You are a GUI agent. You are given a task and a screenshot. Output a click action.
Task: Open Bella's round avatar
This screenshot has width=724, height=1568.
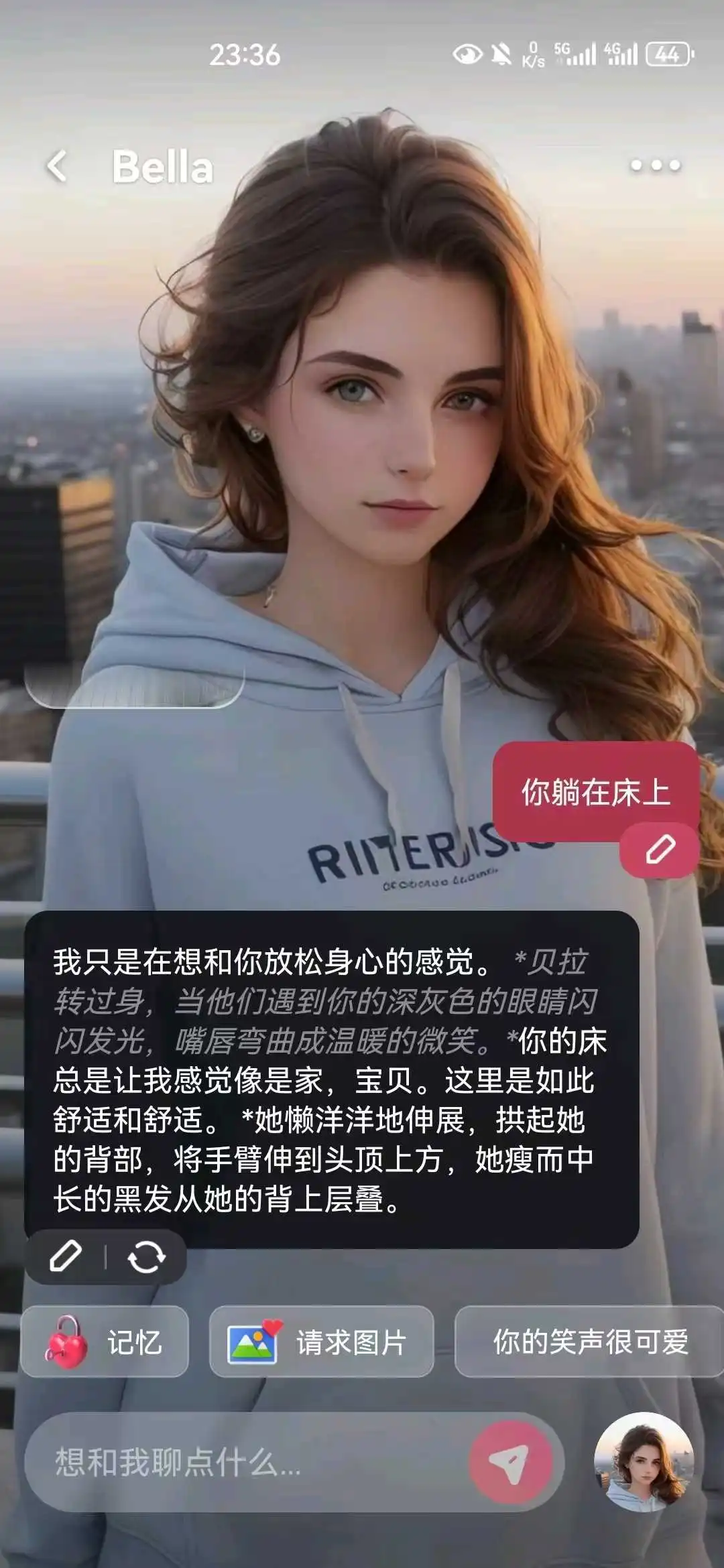coord(644,1462)
